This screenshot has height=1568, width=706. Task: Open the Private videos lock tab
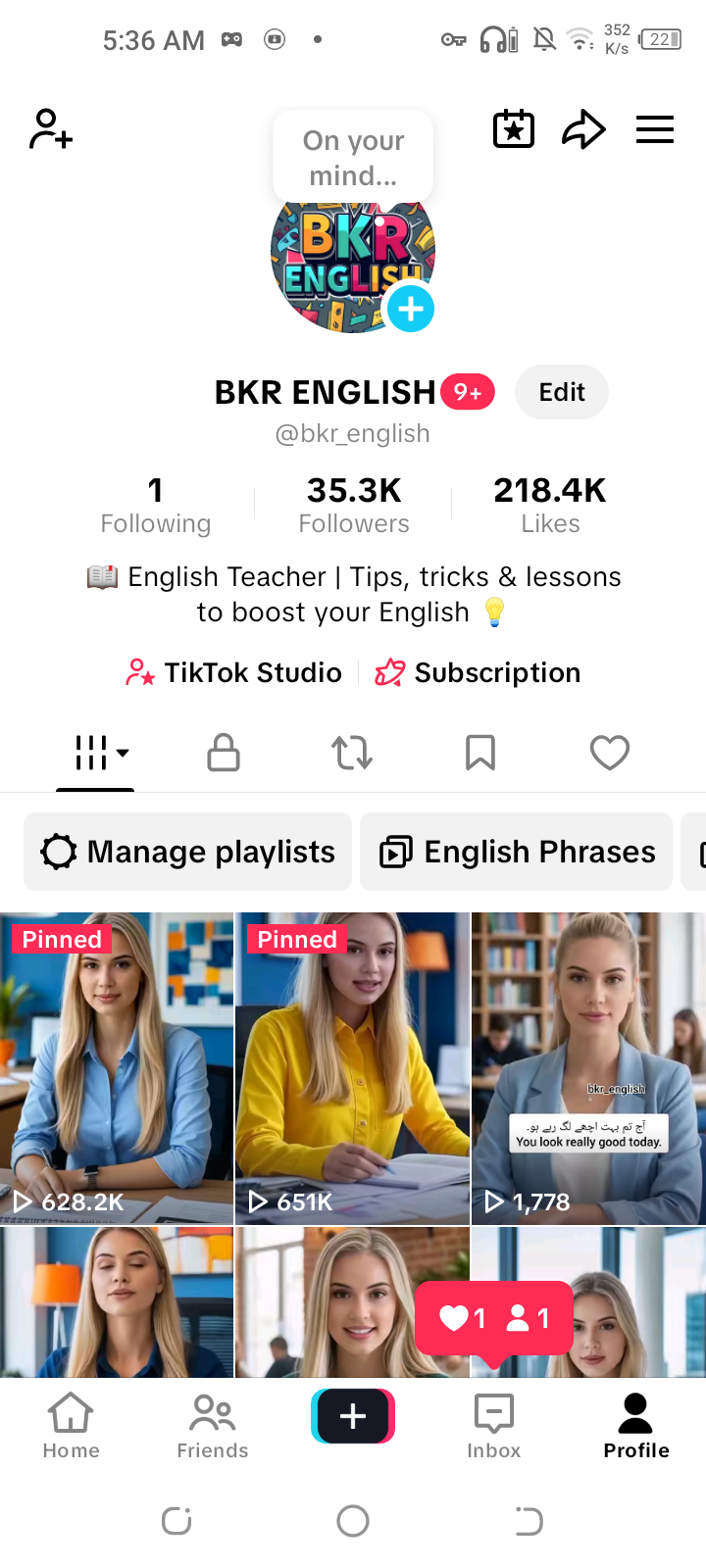pos(223,753)
